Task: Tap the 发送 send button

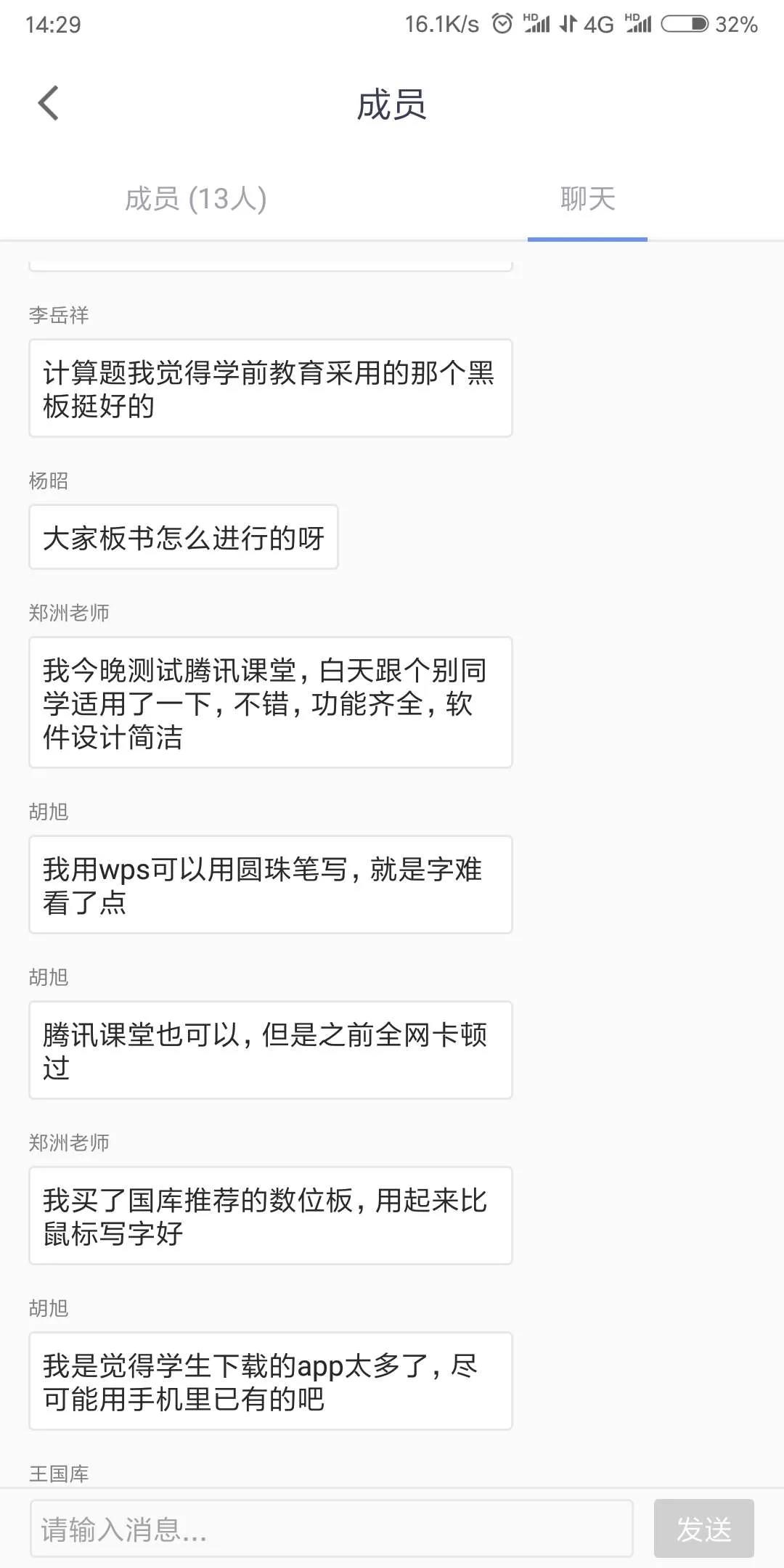Action: [703, 1529]
